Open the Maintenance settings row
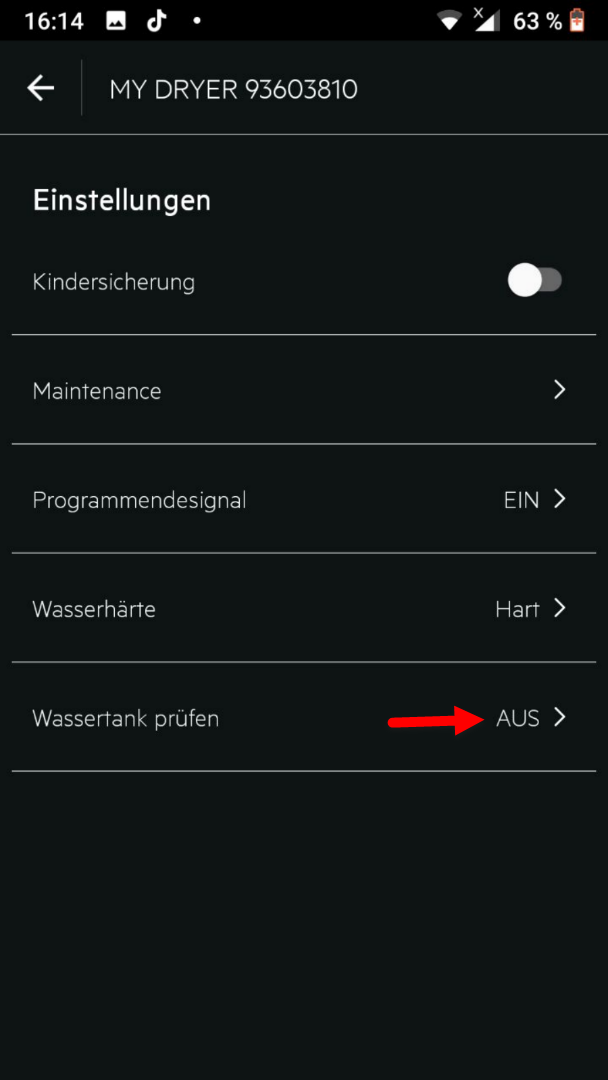Image resolution: width=608 pixels, height=1080 pixels. pos(303,390)
